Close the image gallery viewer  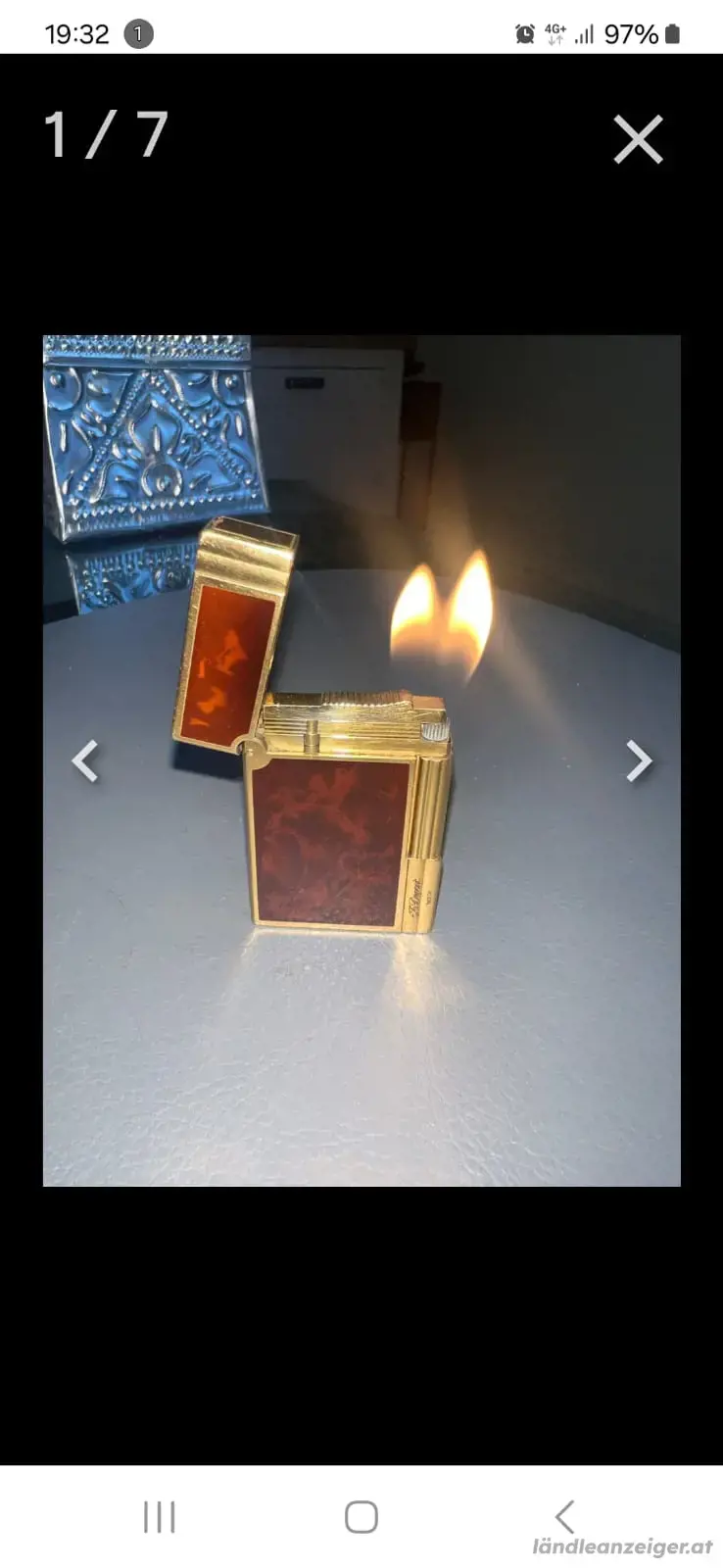pyautogui.click(x=638, y=139)
